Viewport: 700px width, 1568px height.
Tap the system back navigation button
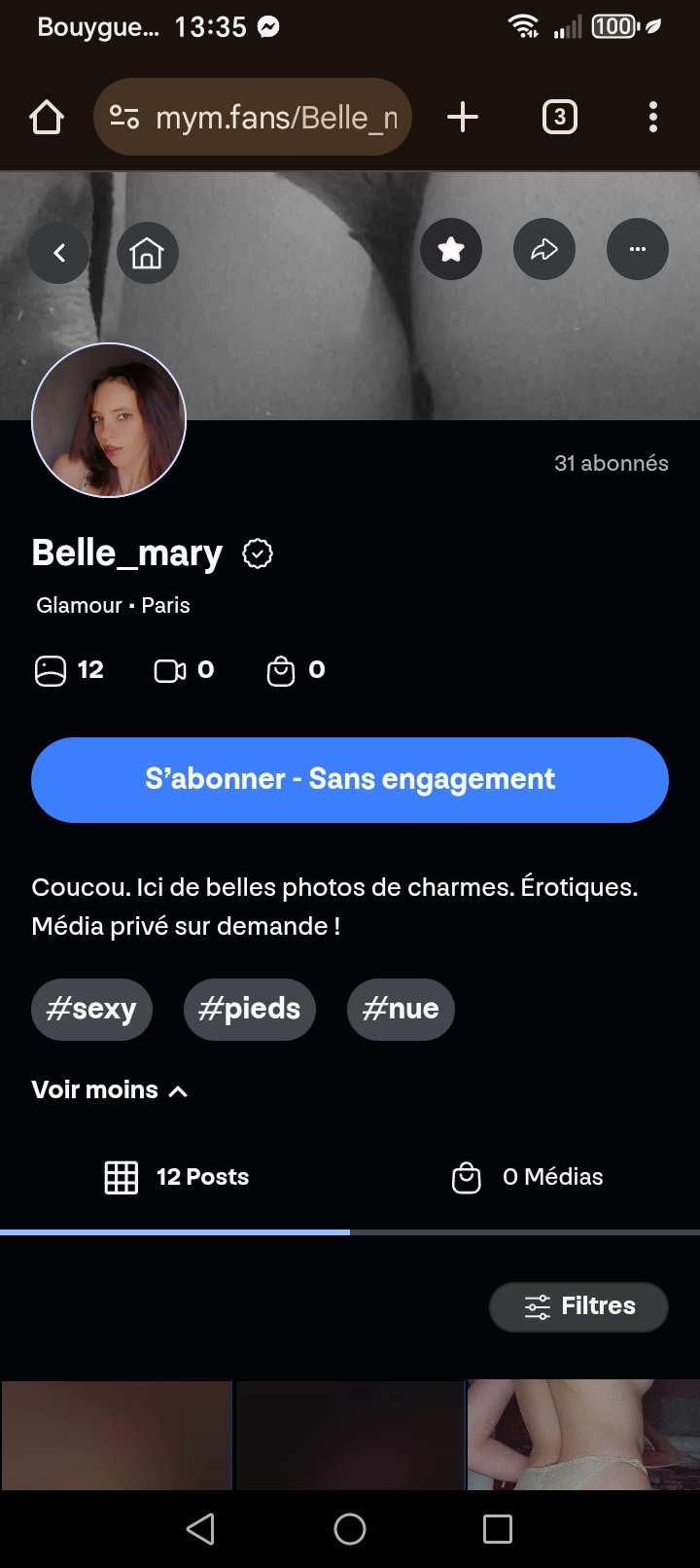coord(200,1529)
